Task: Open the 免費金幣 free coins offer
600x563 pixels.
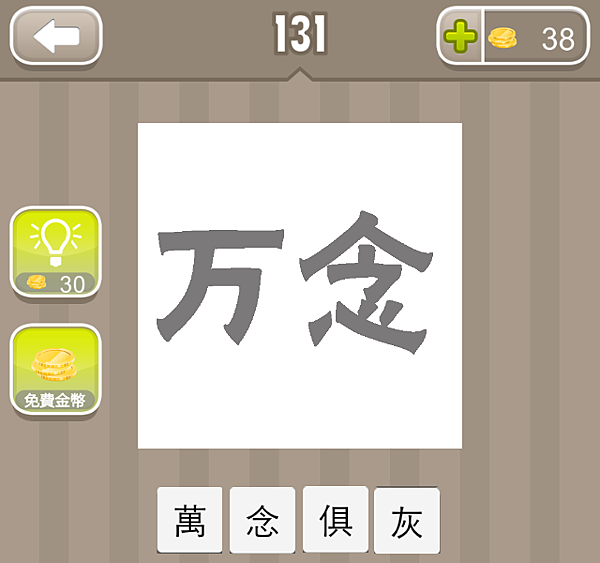Action: (x=55, y=370)
